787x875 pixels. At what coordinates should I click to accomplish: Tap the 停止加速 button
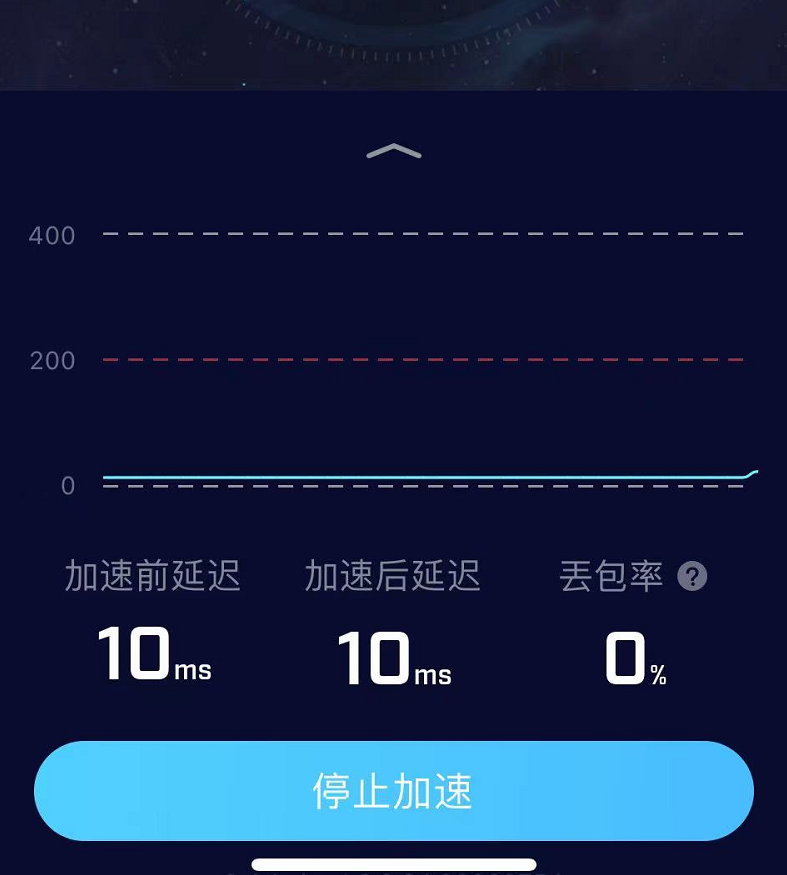(x=393, y=791)
